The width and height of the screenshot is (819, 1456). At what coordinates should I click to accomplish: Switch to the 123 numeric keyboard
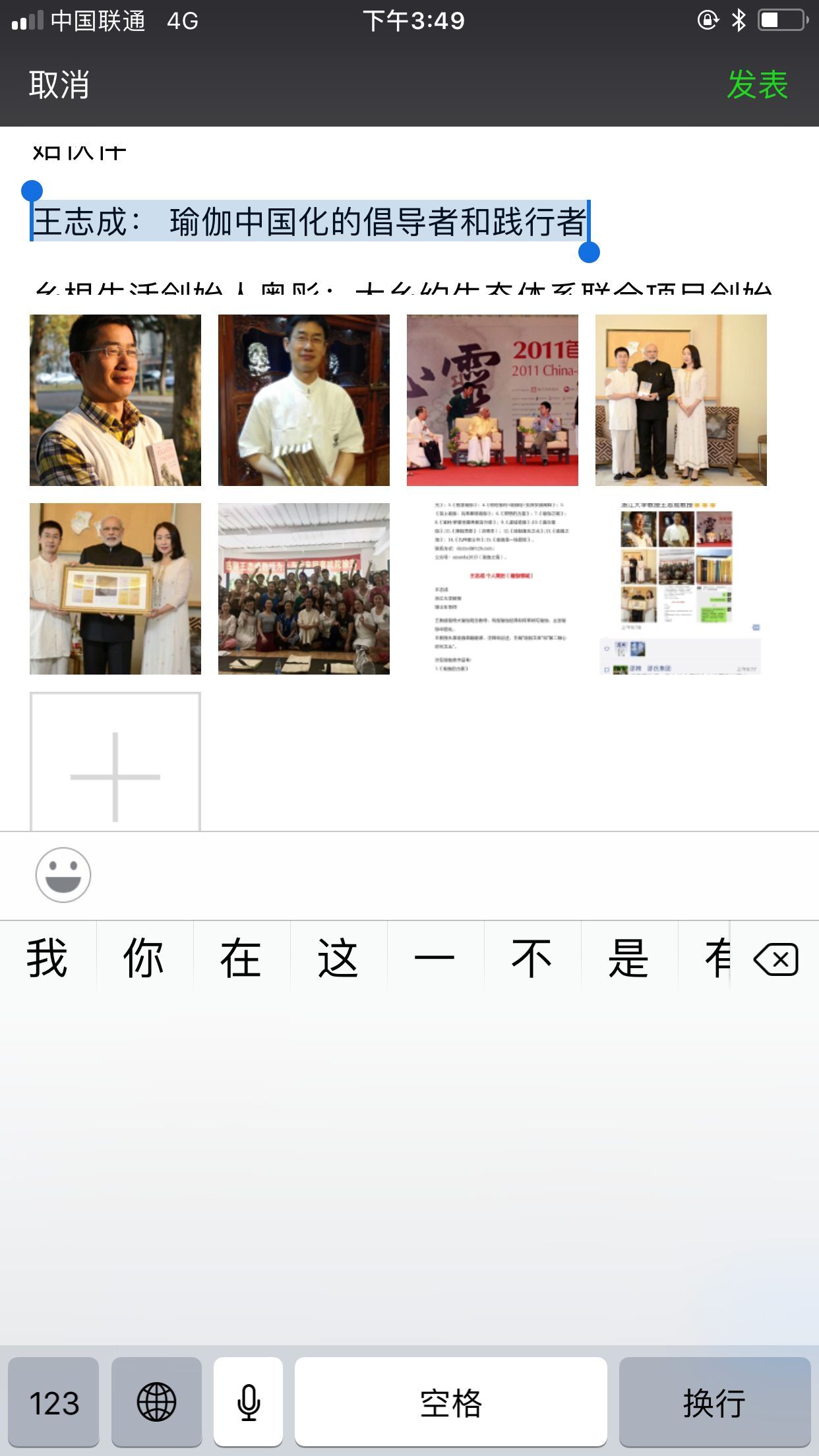[54, 1402]
